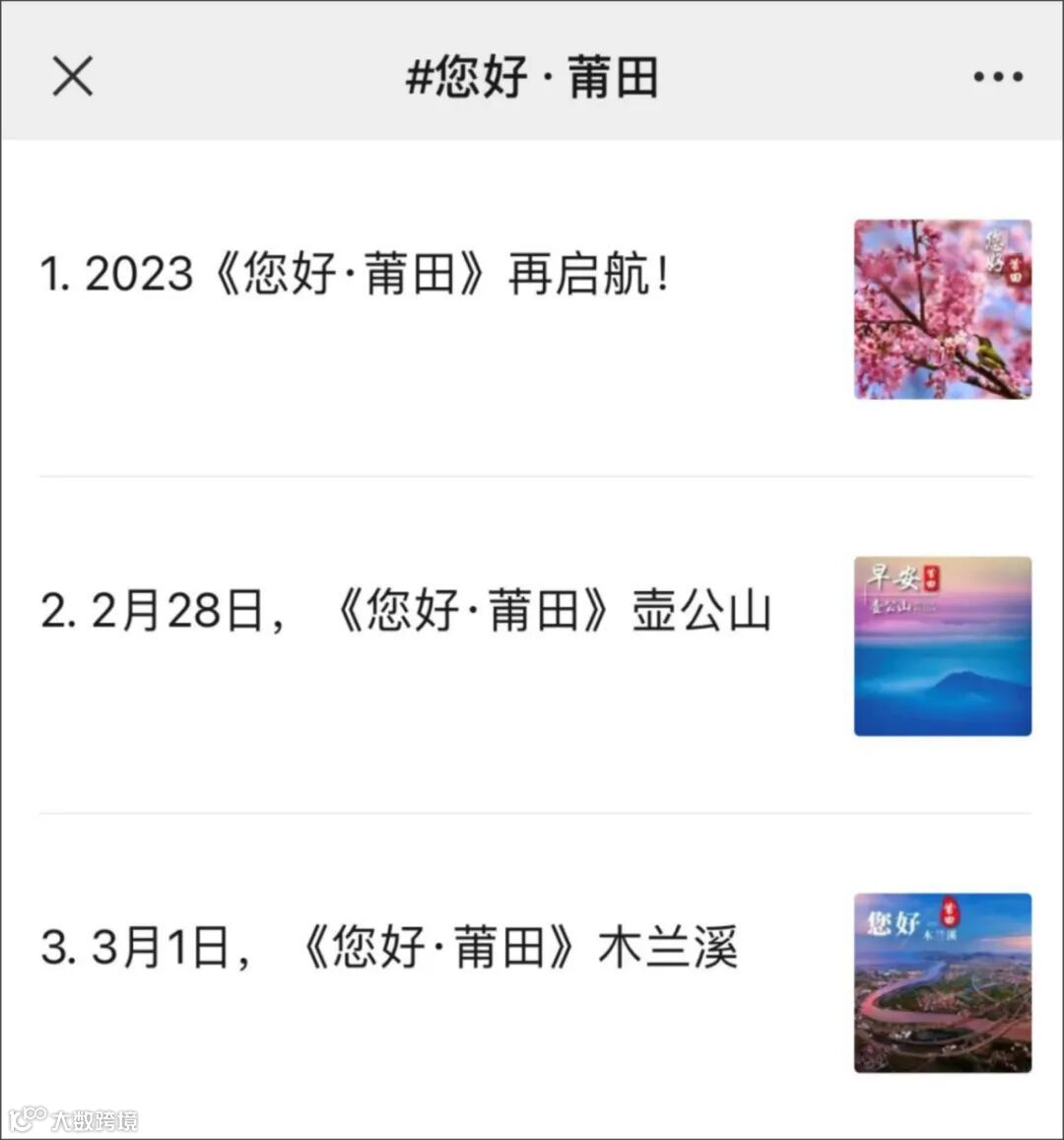Open the 3月1日 木兰溪 article
Viewport: 1064px width, 1140px height.
pos(389,948)
